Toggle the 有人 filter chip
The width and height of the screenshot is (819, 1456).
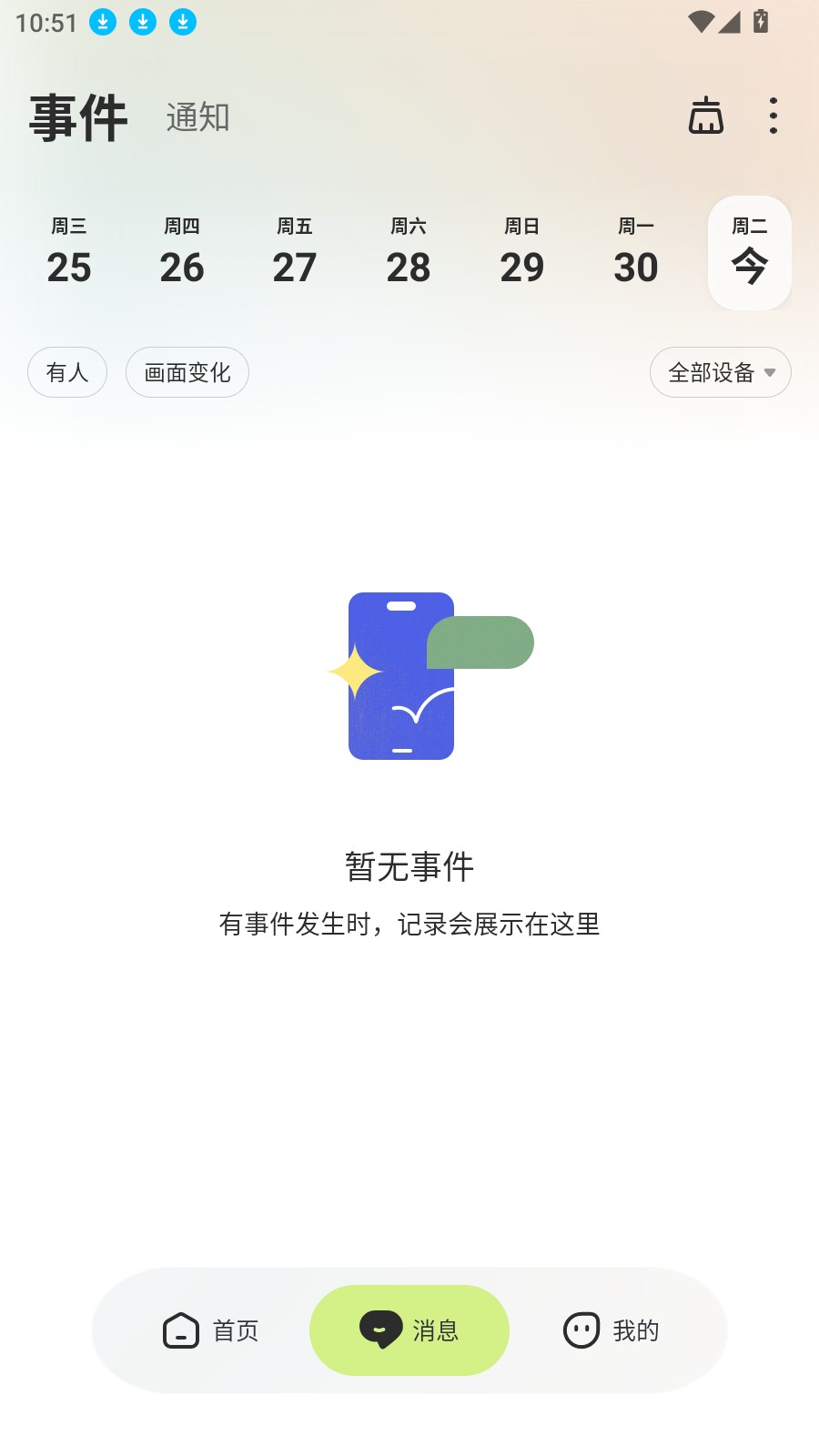coord(66,372)
